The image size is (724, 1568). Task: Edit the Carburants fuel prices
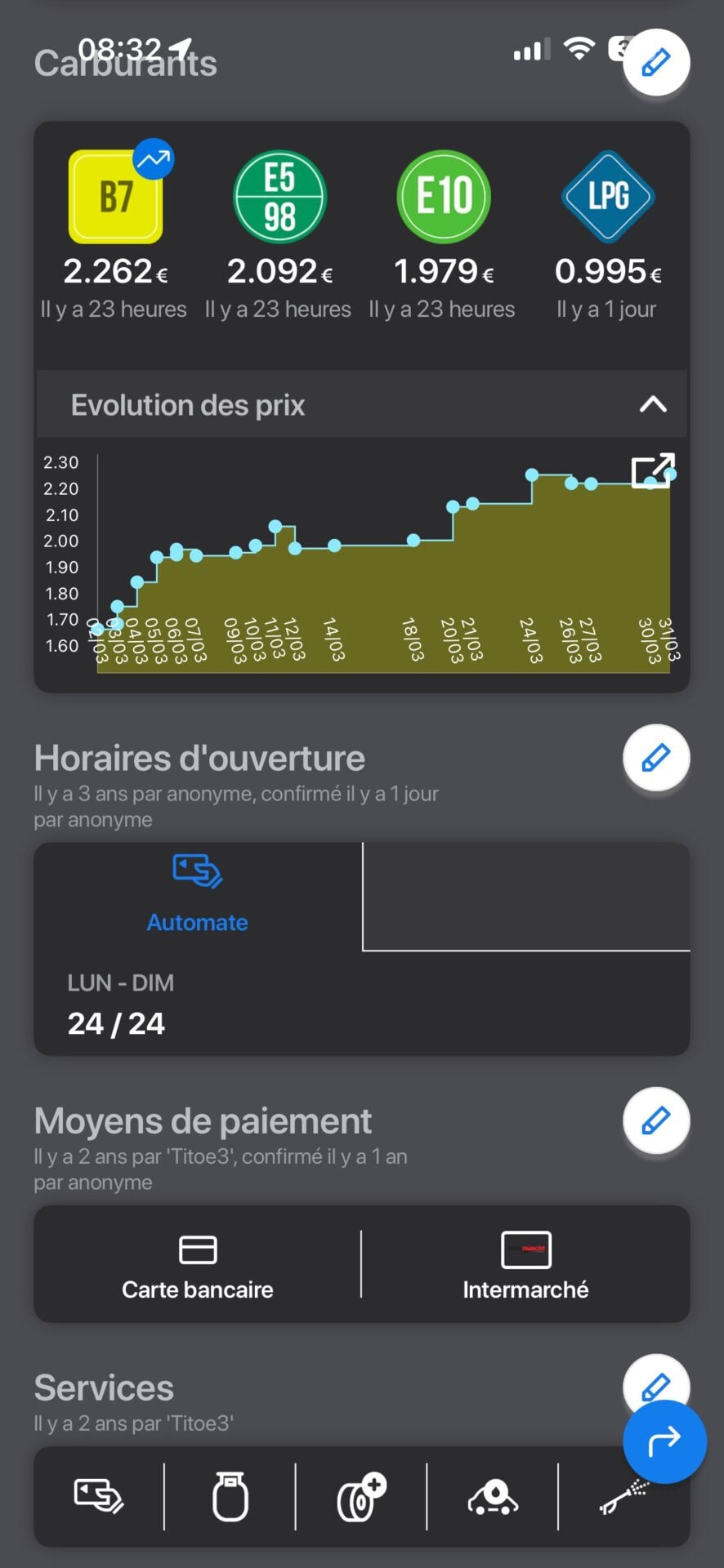(655, 63)
